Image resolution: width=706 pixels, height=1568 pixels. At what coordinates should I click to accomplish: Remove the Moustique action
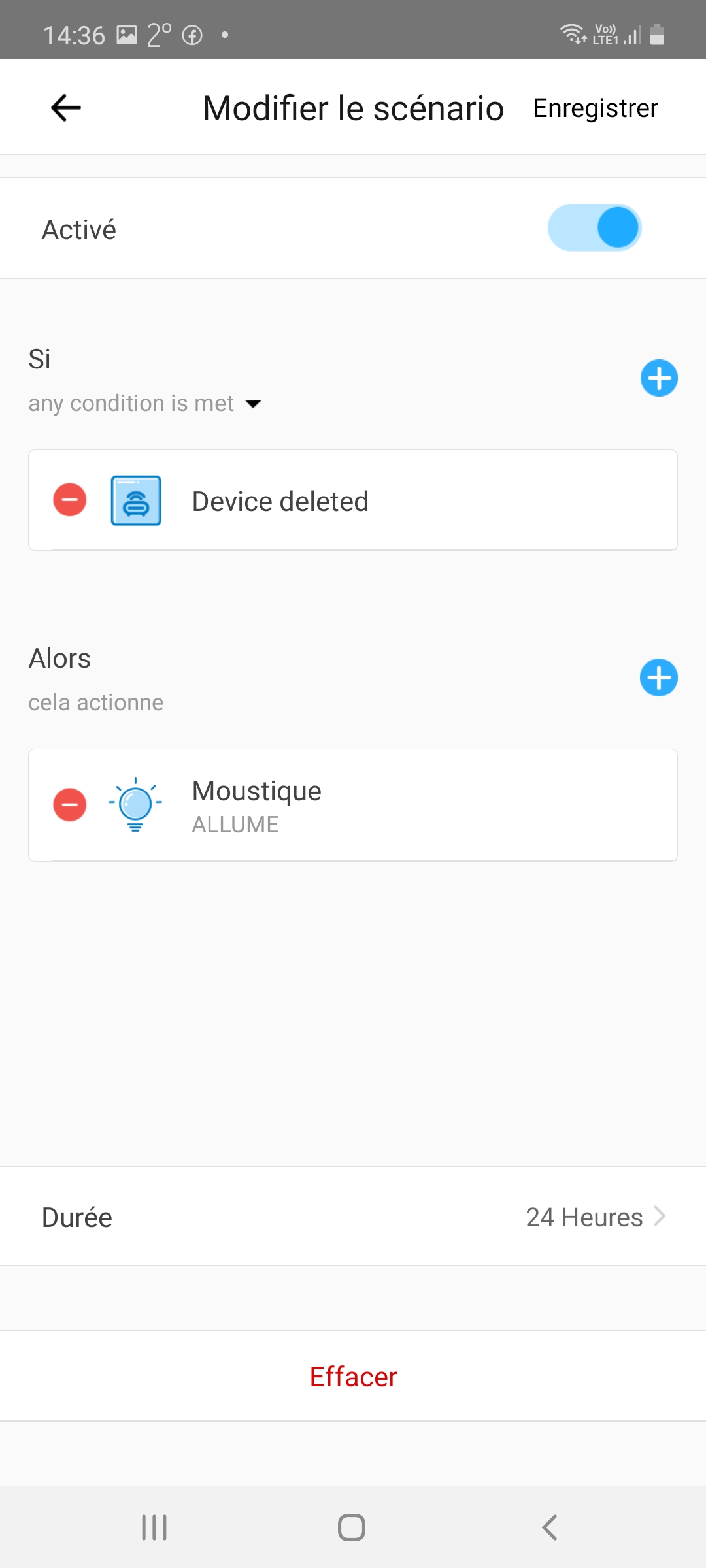(x=70, y=805)
